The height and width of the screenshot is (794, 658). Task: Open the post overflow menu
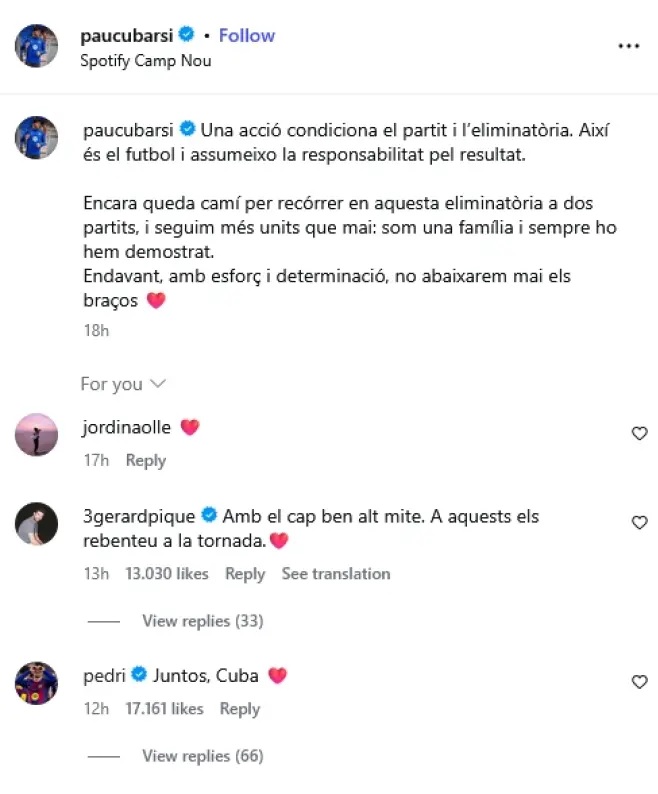pyautogui.click(x=628, y=46)
